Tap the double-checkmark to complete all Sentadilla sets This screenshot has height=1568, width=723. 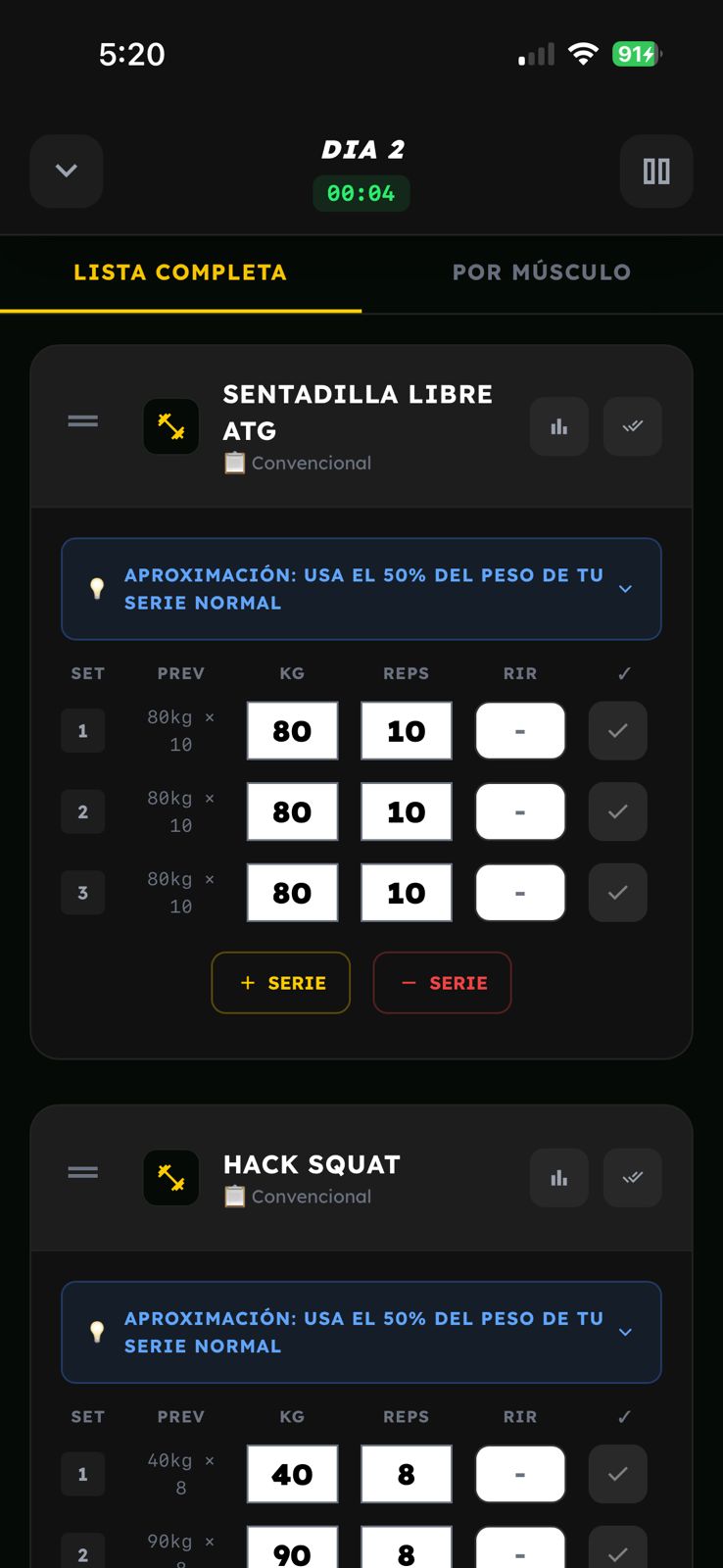632,426
